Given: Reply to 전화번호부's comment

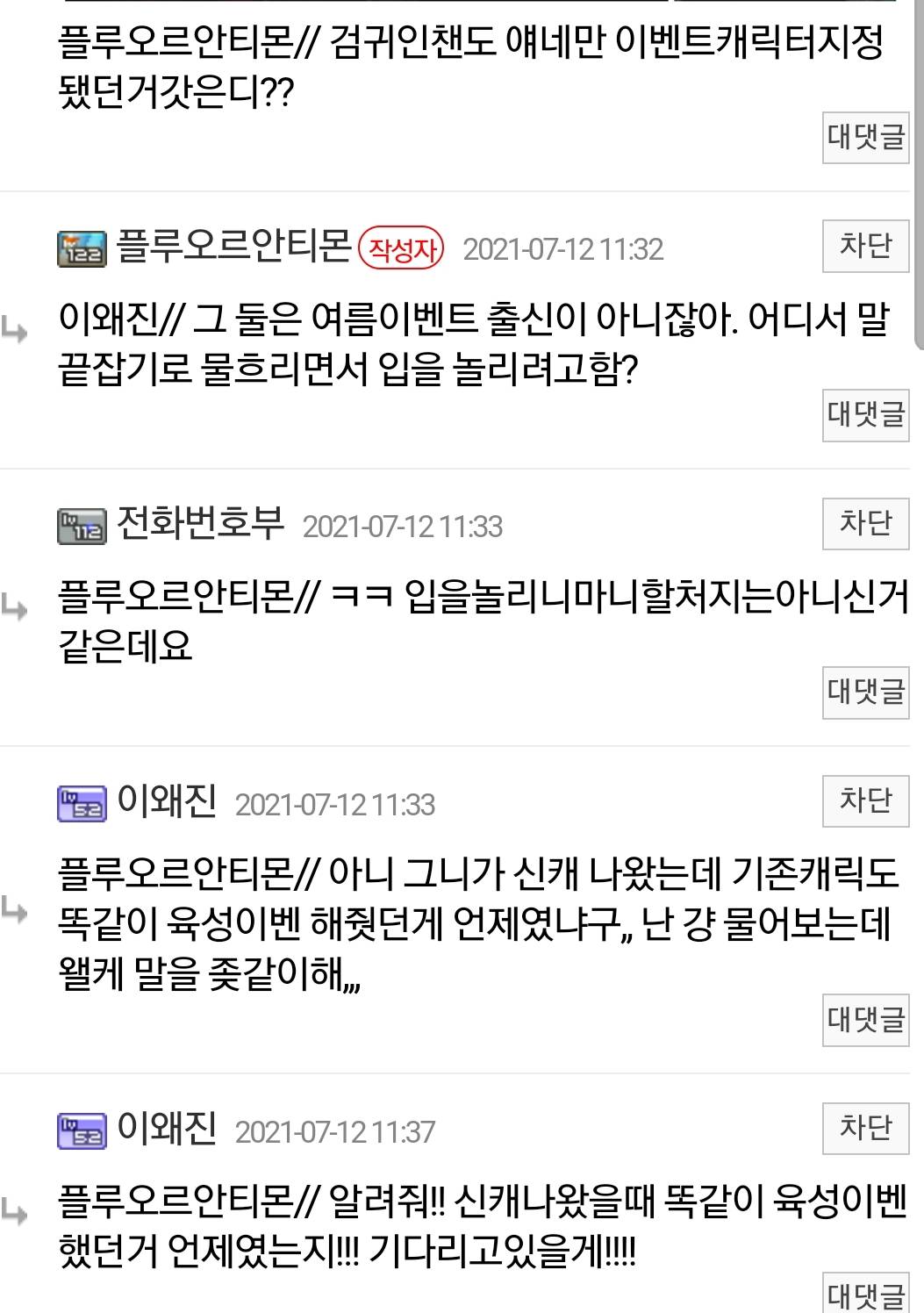Looking at the screenshot, I should 865,692.
